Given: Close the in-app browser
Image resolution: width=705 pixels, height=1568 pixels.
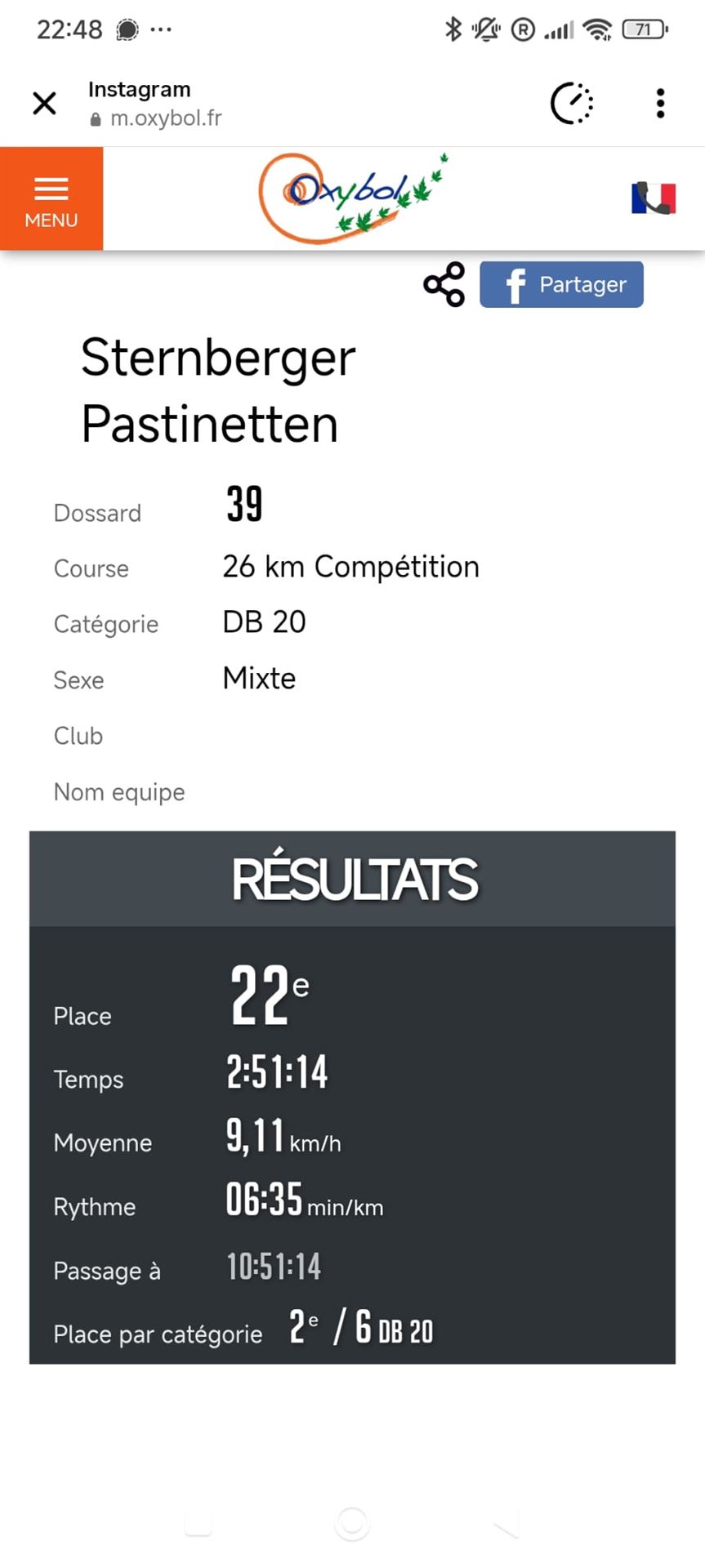Looking at the screenshot, I should pyautogui.click(x=44, y=104).
